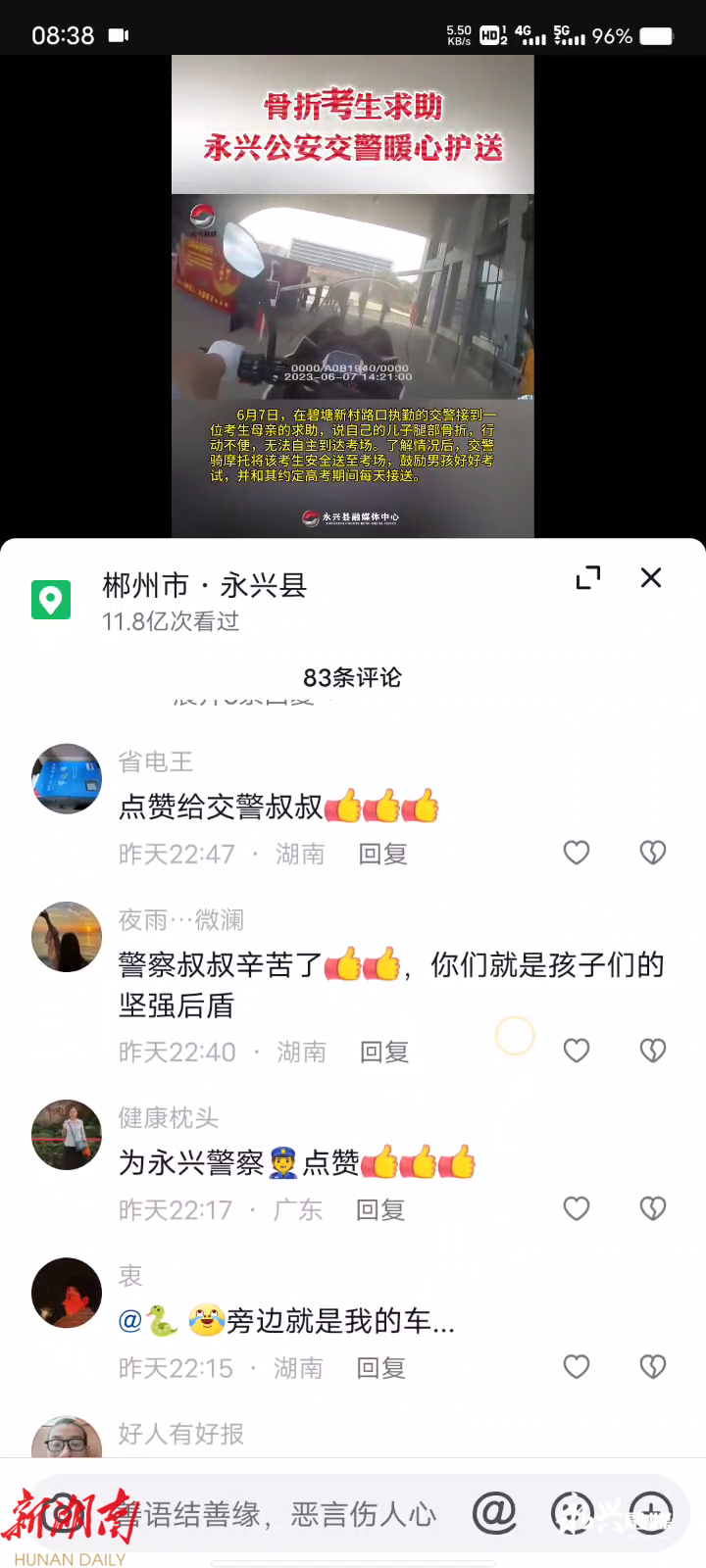Close the comments panel
This screenshot has height=1568, width=706.
click(651, 578)
